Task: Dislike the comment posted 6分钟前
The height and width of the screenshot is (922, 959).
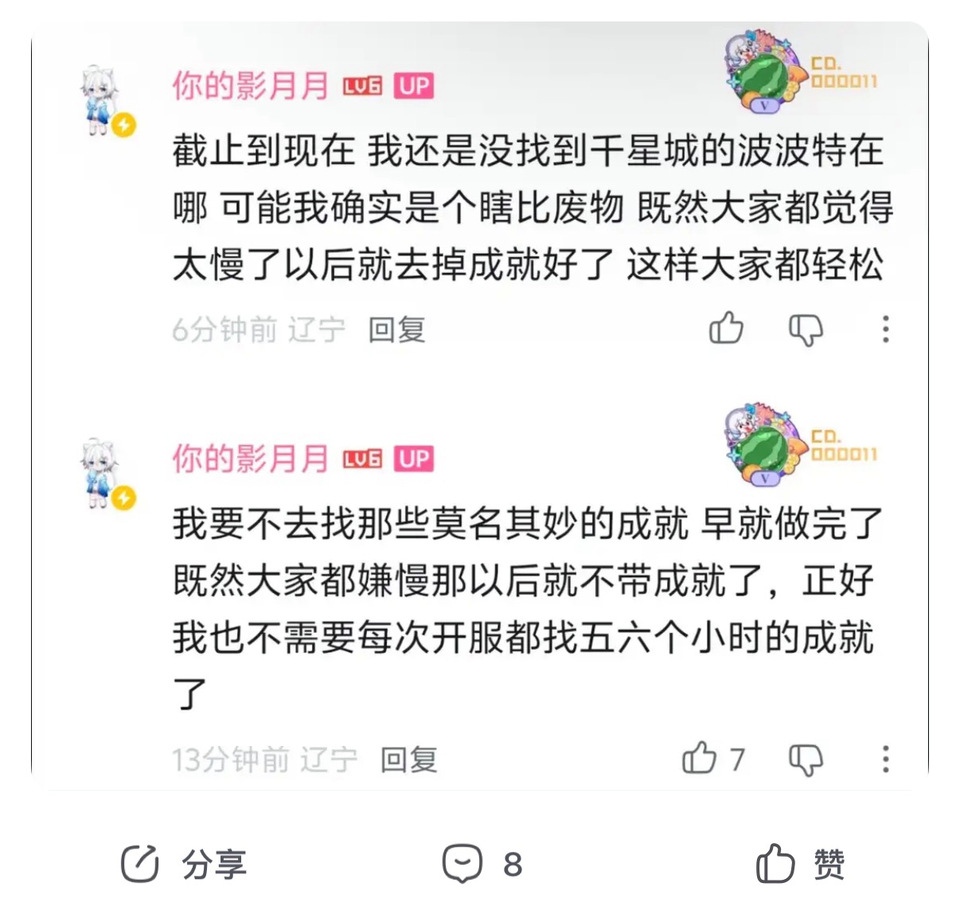Action: click(806, 330)
